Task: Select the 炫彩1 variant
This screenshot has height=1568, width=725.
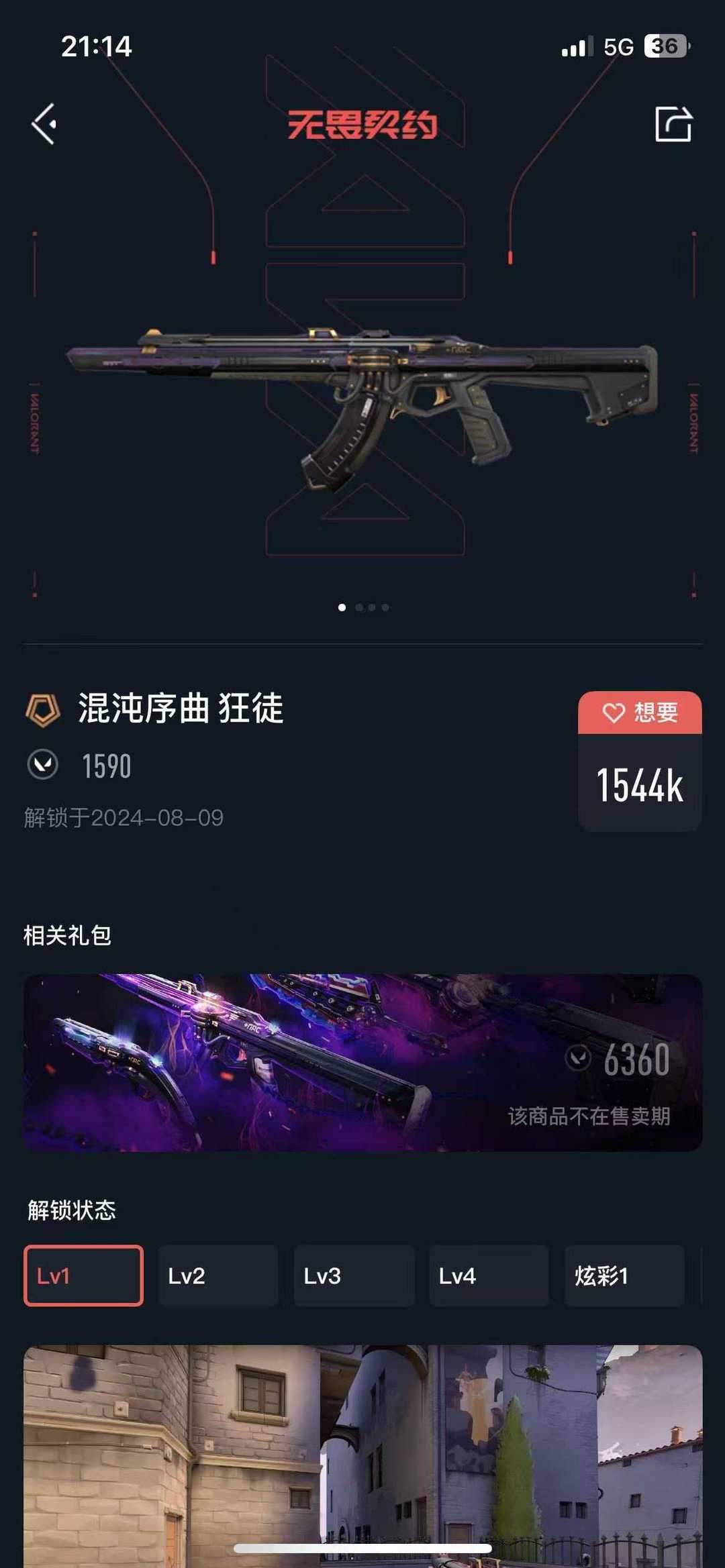Action: [624, 1275]
